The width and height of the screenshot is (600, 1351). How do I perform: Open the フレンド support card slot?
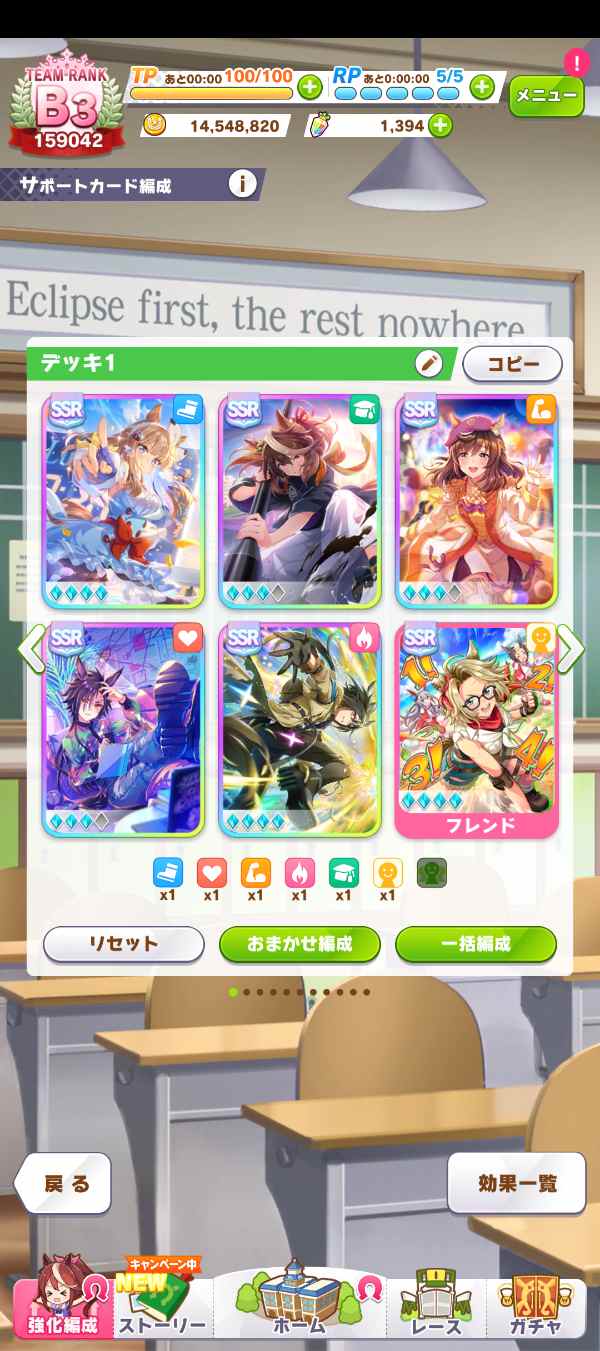(477, 728)
